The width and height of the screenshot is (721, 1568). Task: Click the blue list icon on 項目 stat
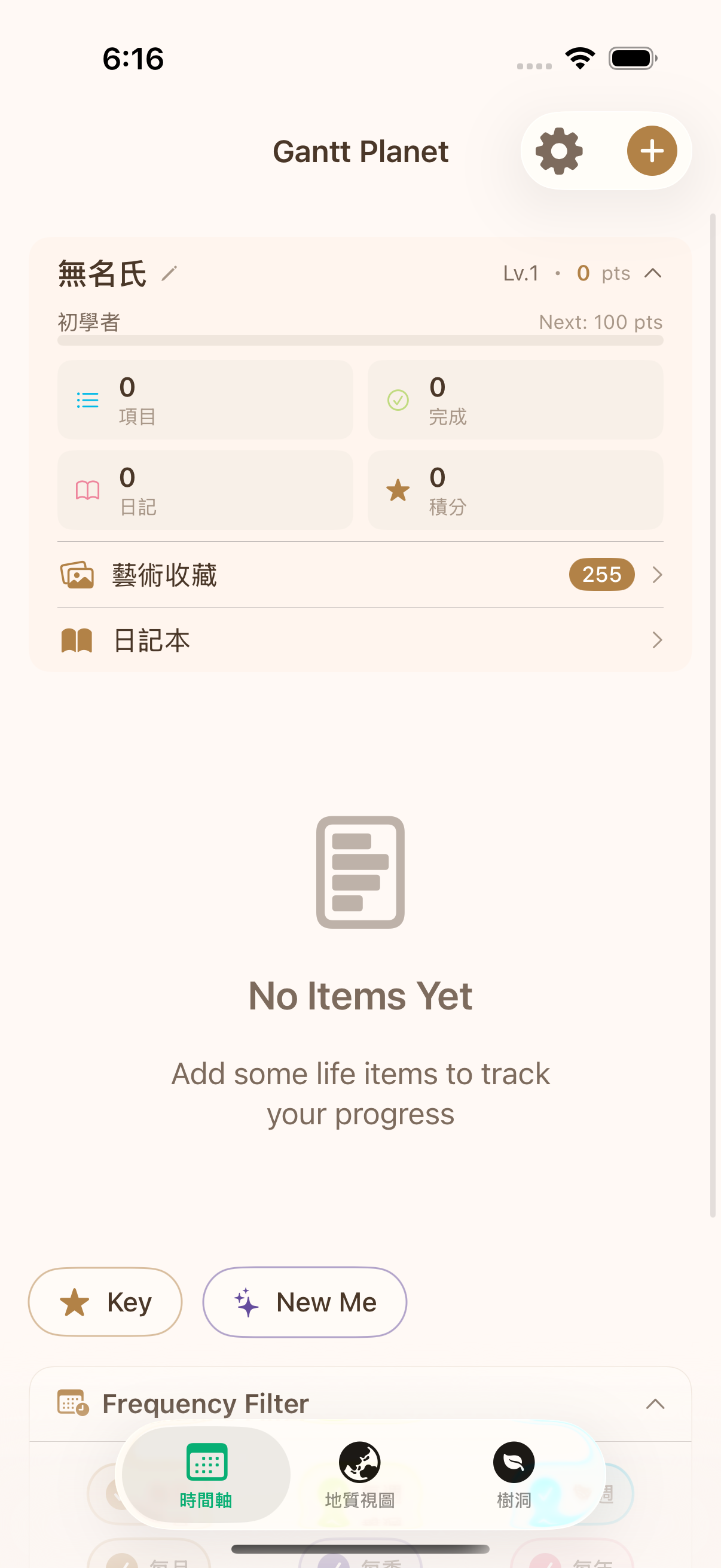click(x=87, y=400)
